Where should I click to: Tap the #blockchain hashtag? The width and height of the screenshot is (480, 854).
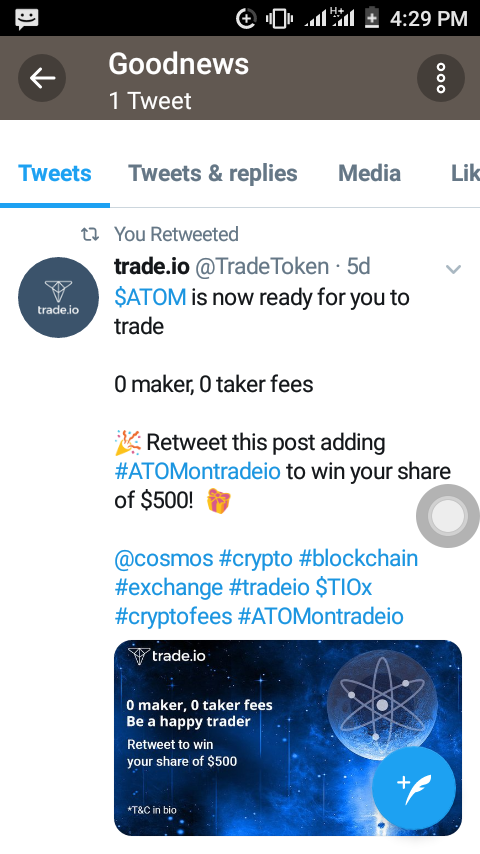coord(359,559)
